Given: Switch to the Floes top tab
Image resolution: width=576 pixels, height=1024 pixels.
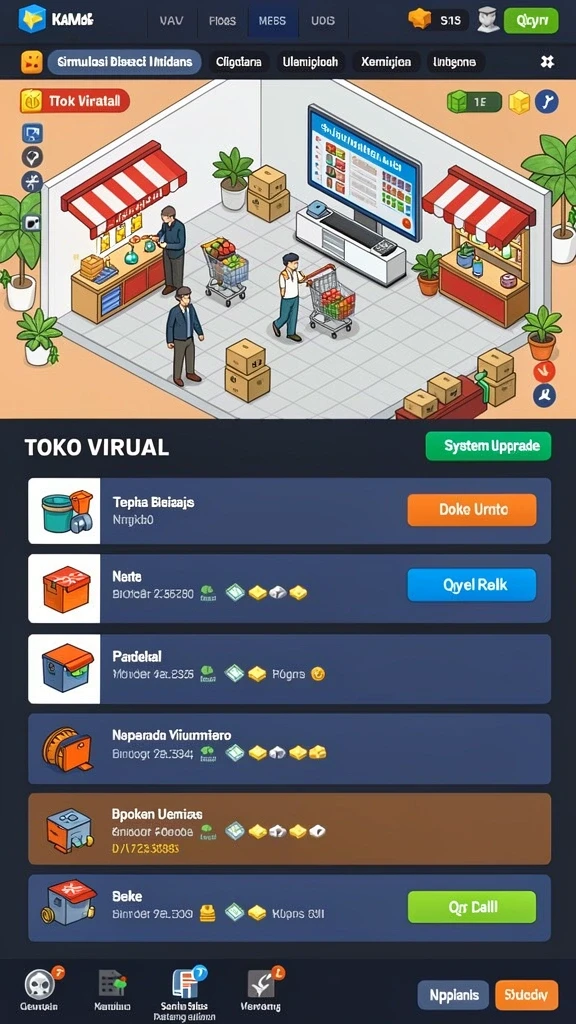Looking at the screenshot, I should (222, 20).
